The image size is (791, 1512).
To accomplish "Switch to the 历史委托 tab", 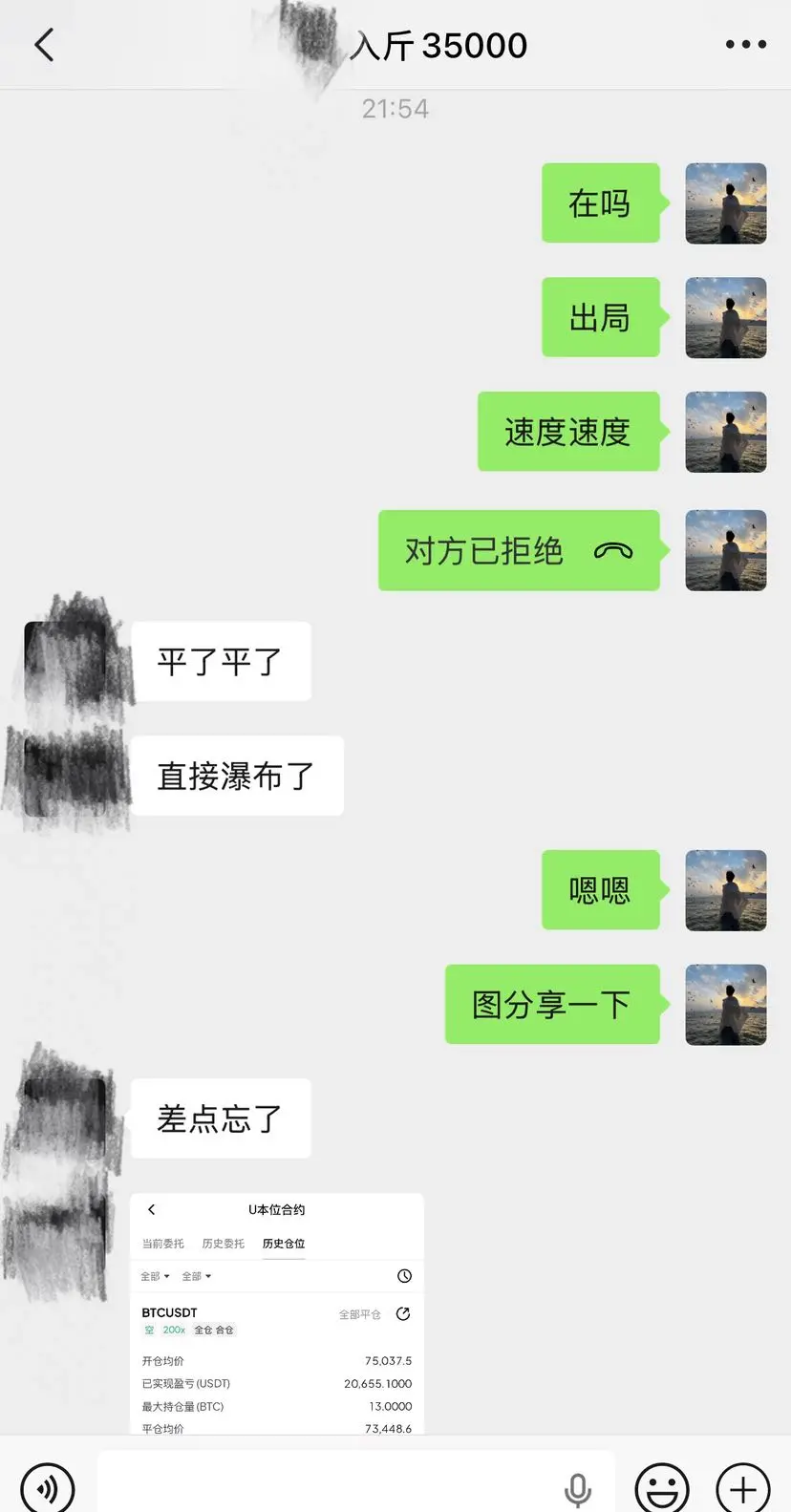I will tap(223, 1243).
